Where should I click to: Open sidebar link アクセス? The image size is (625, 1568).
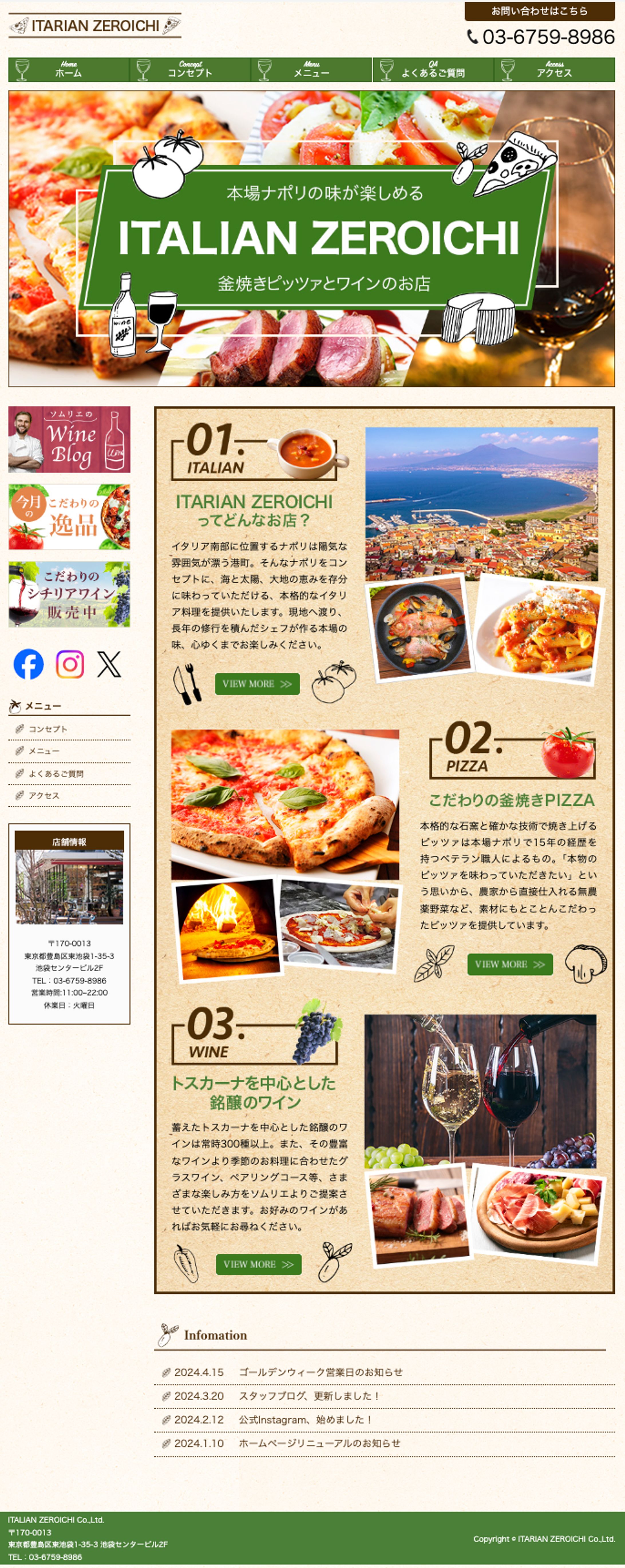click(43, 795)
